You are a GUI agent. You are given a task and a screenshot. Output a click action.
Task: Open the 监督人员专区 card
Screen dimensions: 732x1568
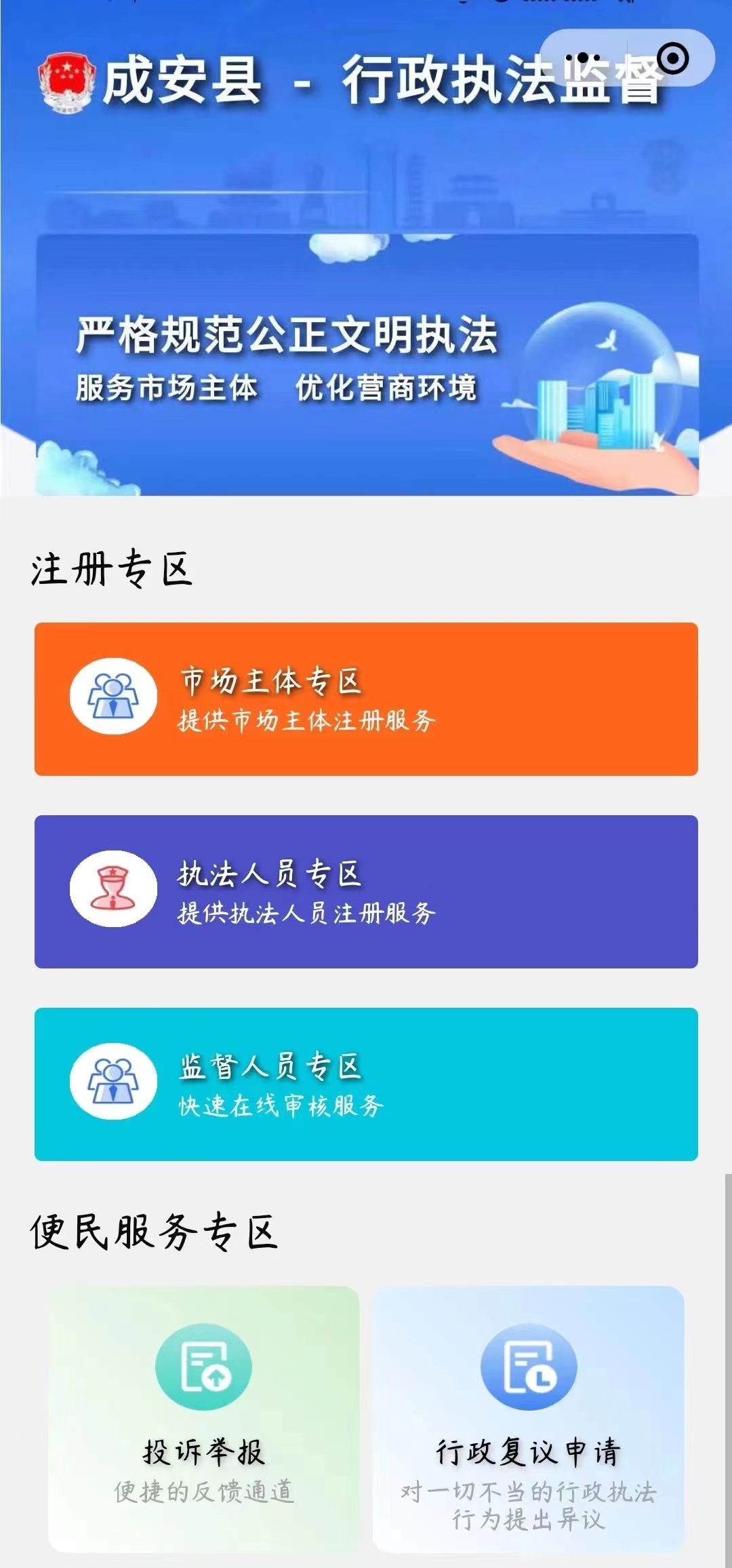click(x=366, y=1084)
